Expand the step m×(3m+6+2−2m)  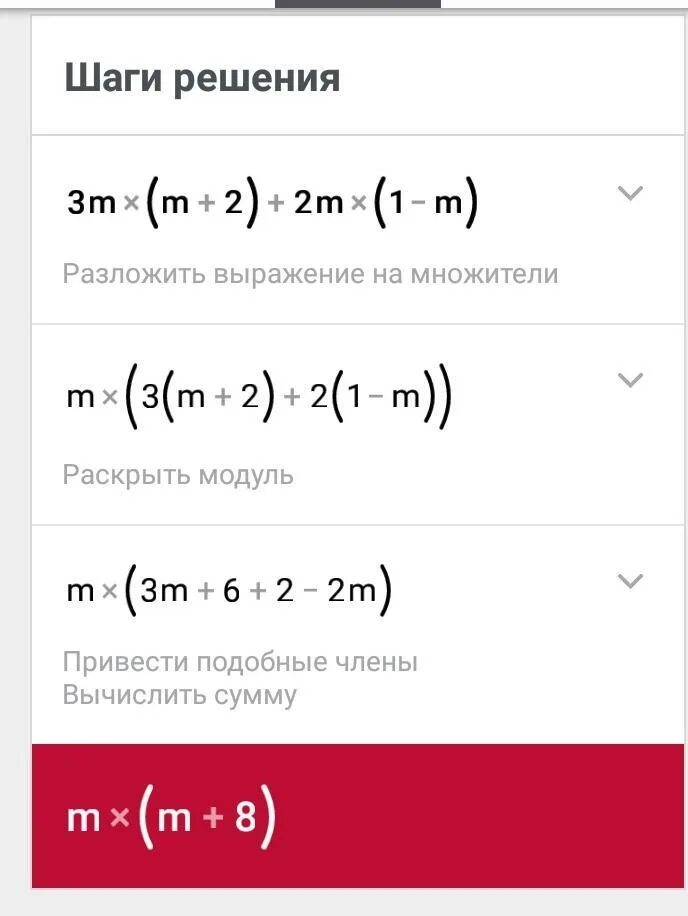[x=630, y=581]
